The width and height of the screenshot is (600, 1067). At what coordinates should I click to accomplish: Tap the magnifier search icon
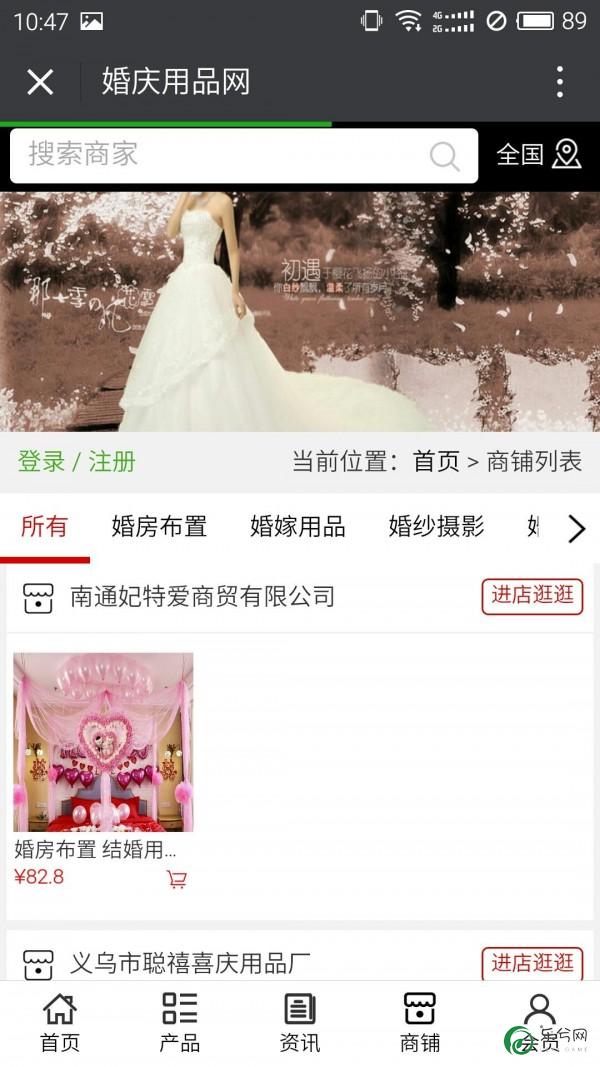click(x=444, y=156)
